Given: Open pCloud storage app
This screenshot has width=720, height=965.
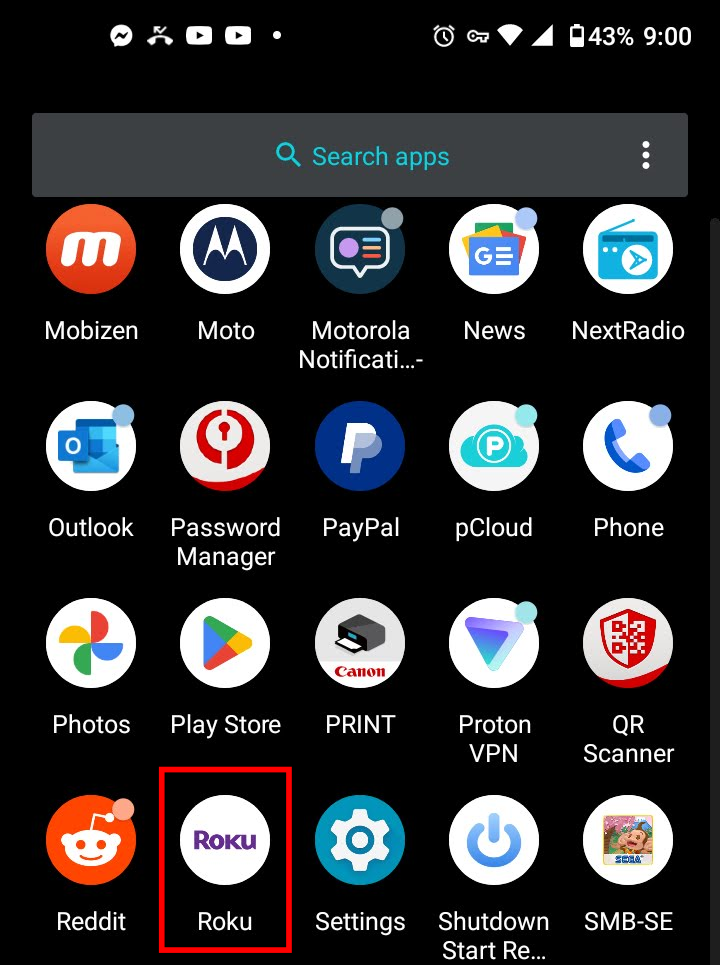Looking at the screenshot, I should [494, 446].
